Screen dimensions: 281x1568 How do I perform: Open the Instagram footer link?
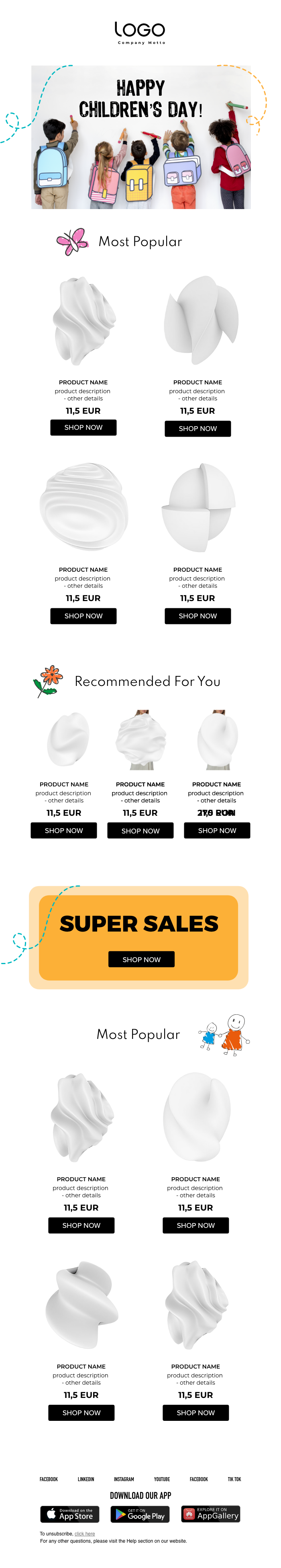pos(124,1479)
